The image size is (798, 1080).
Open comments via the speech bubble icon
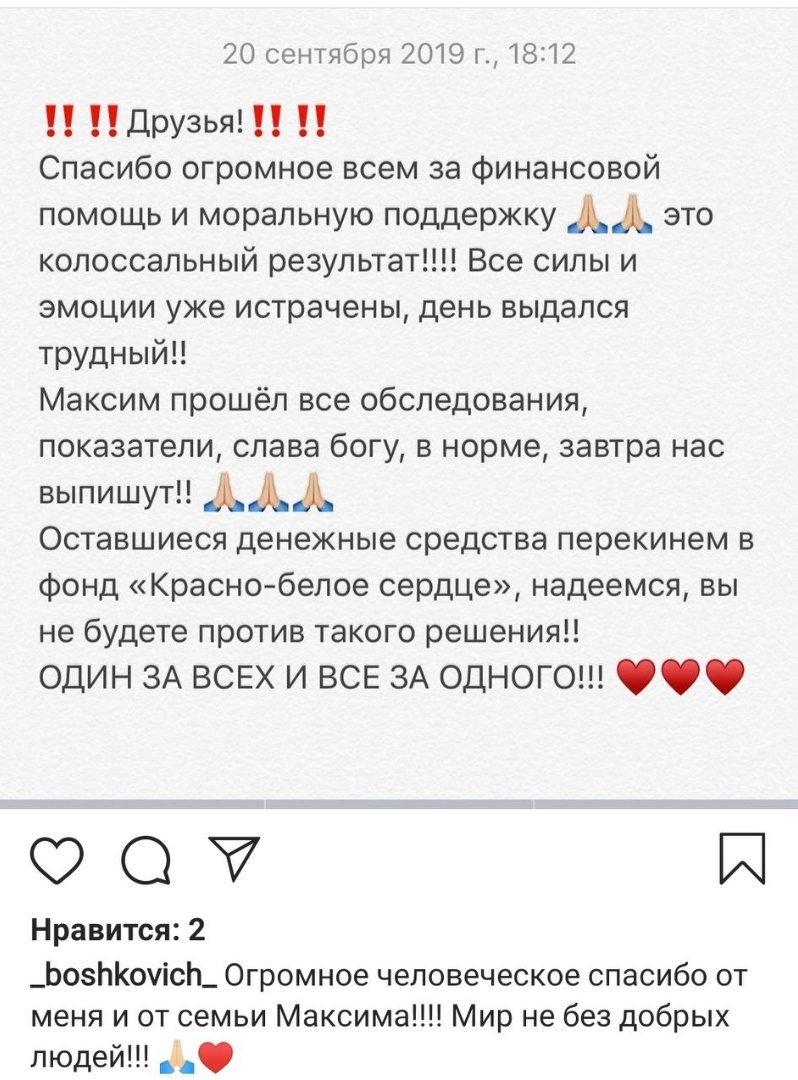(146, 859)
